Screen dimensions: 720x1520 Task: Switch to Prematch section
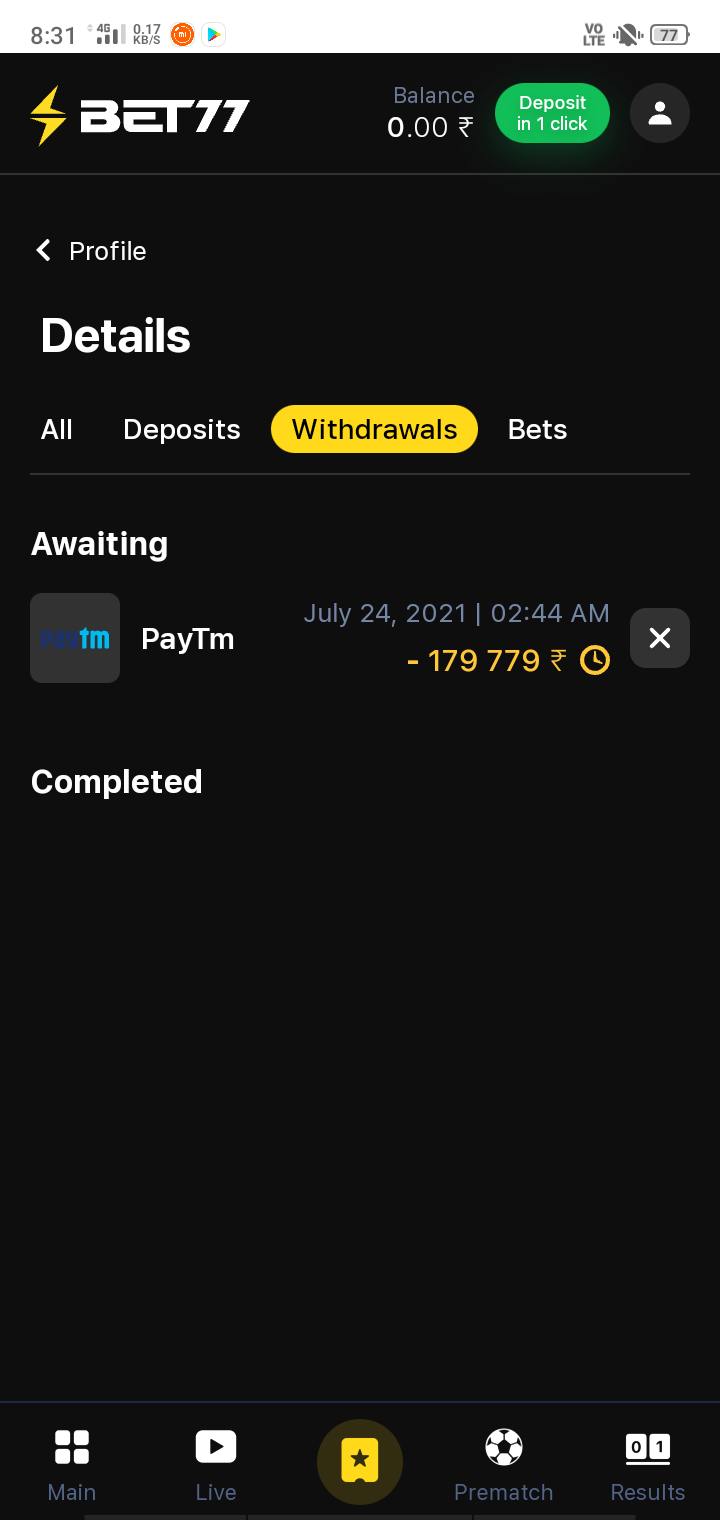pyautogui.click(x=503, y=1464)
